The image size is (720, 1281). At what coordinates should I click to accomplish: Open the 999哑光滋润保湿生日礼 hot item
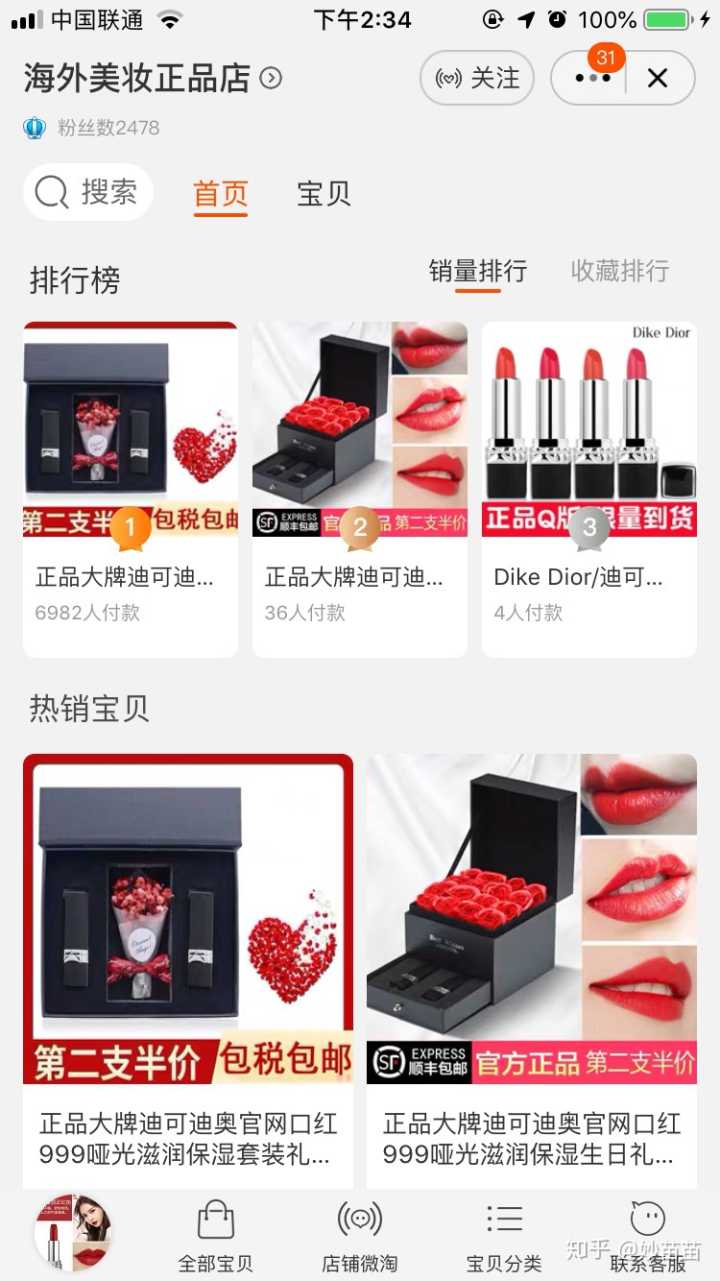point(531,960)
